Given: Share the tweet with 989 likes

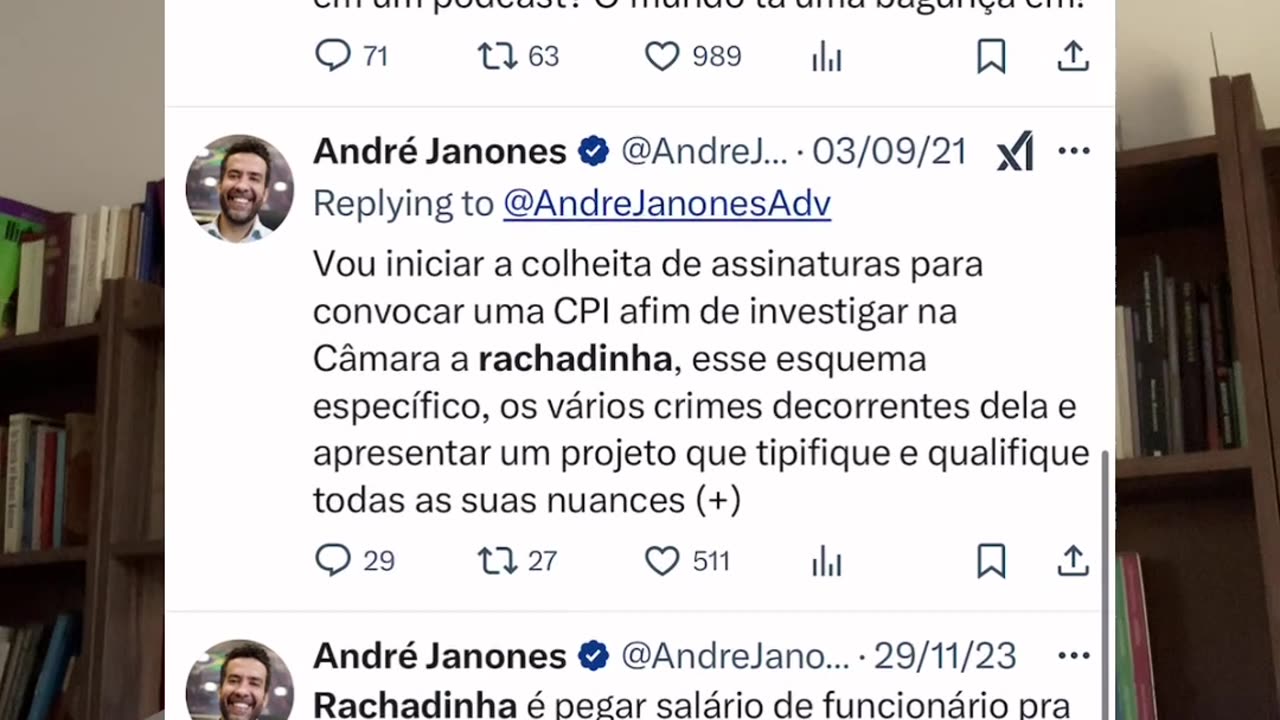Looking at the screenshot, I should (x=1073, y=56).
